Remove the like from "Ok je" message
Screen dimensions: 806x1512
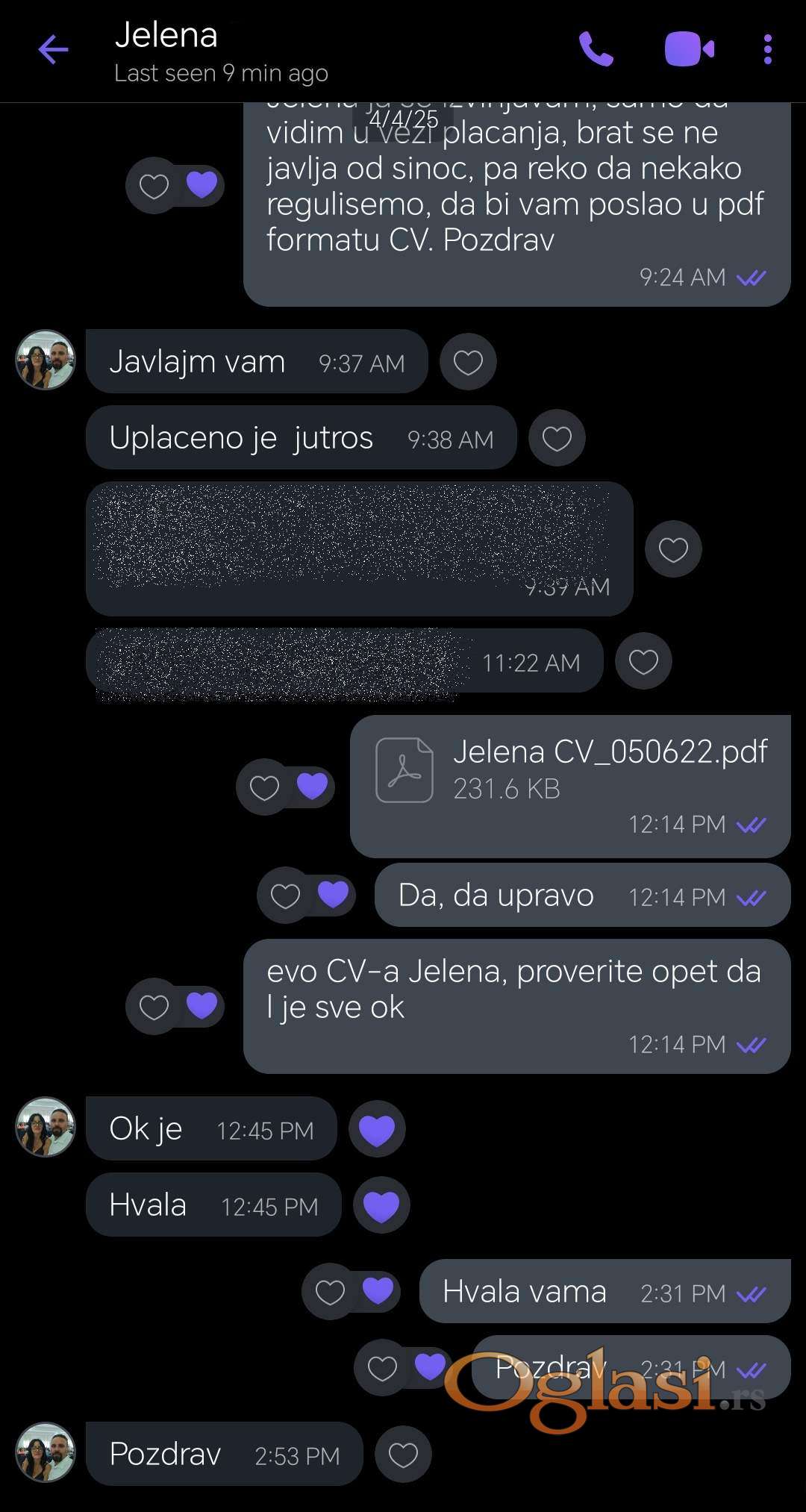[377, 1130]
